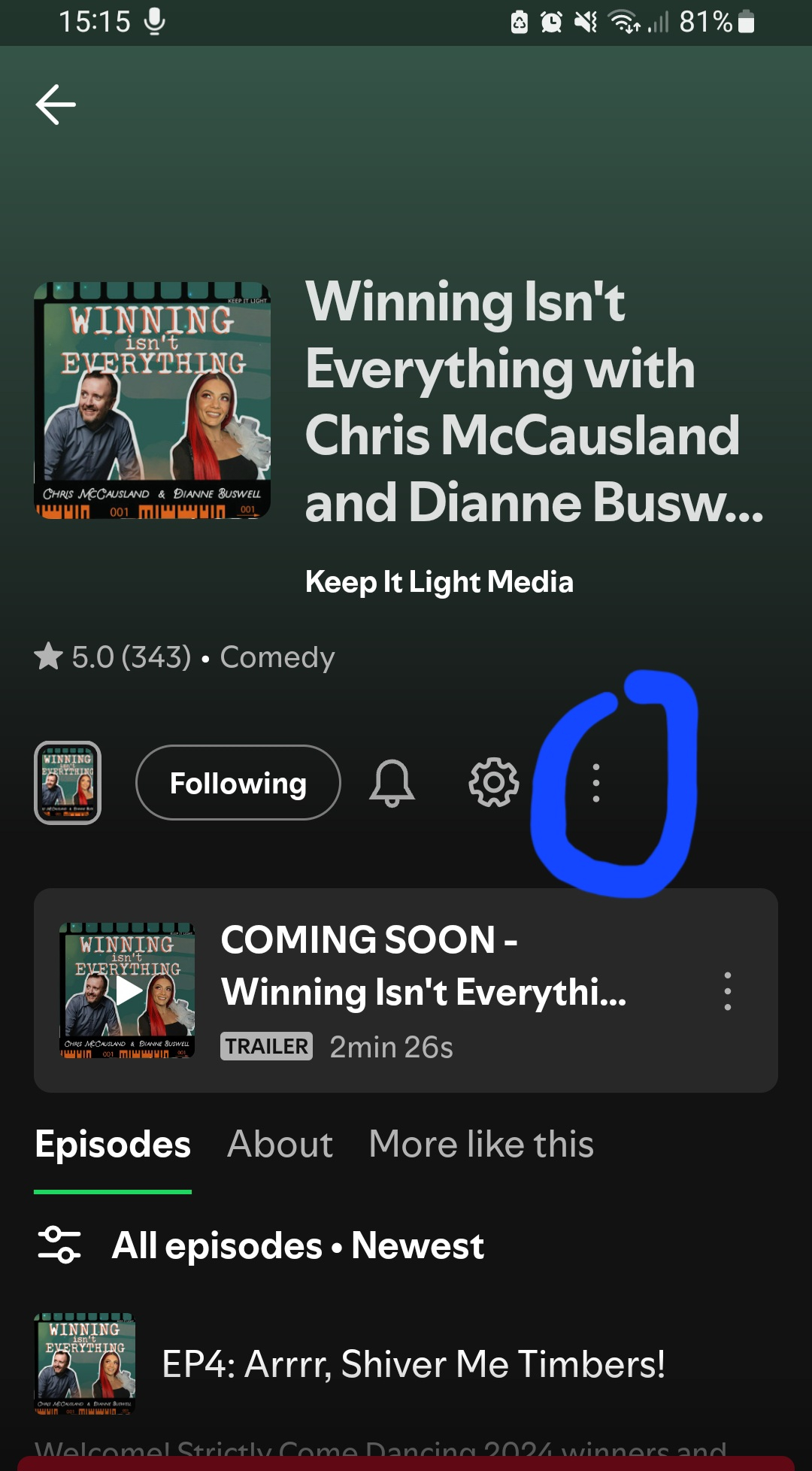Open the show's three-dot overflow menu
The height and width of the screenshot is (1471, 812).
(595, 783)
